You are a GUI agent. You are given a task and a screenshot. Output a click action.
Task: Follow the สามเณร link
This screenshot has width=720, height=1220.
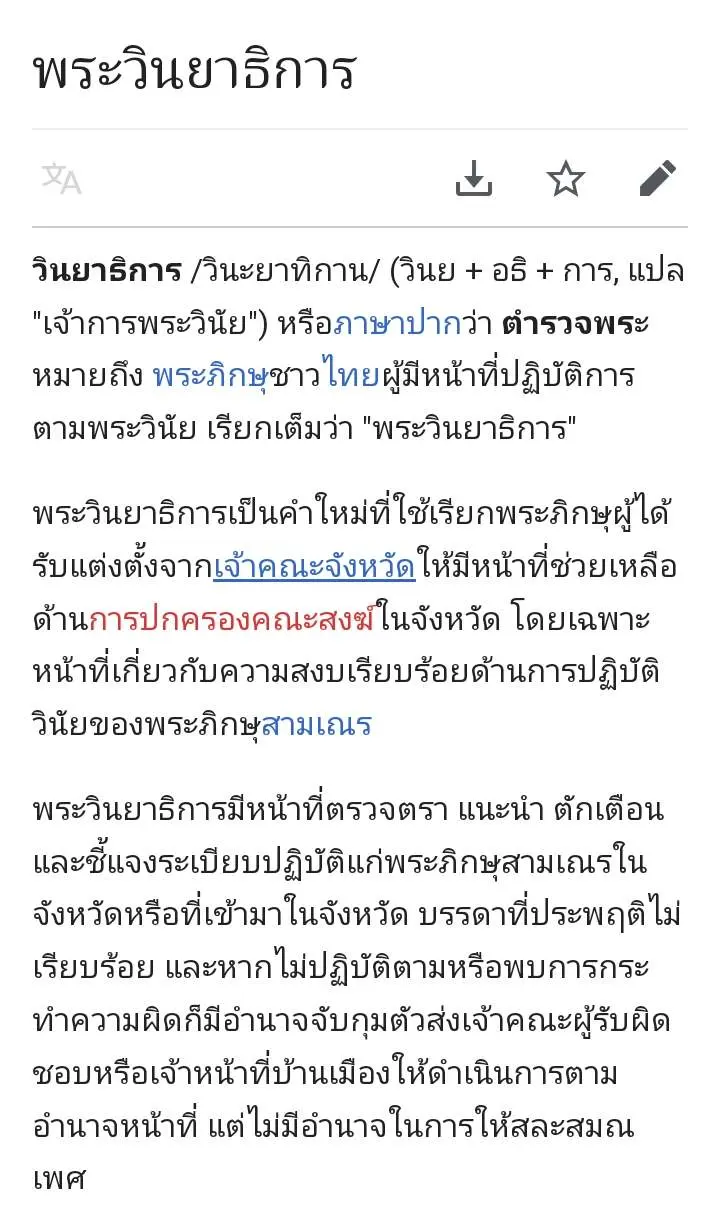[316, 723]
